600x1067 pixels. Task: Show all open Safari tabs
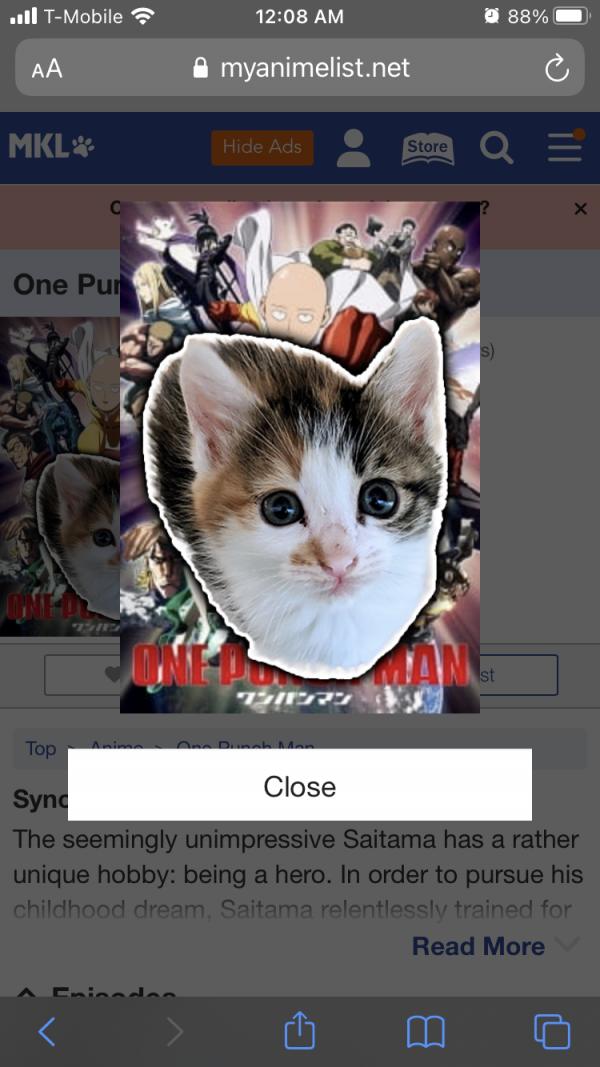point(551,1031)
